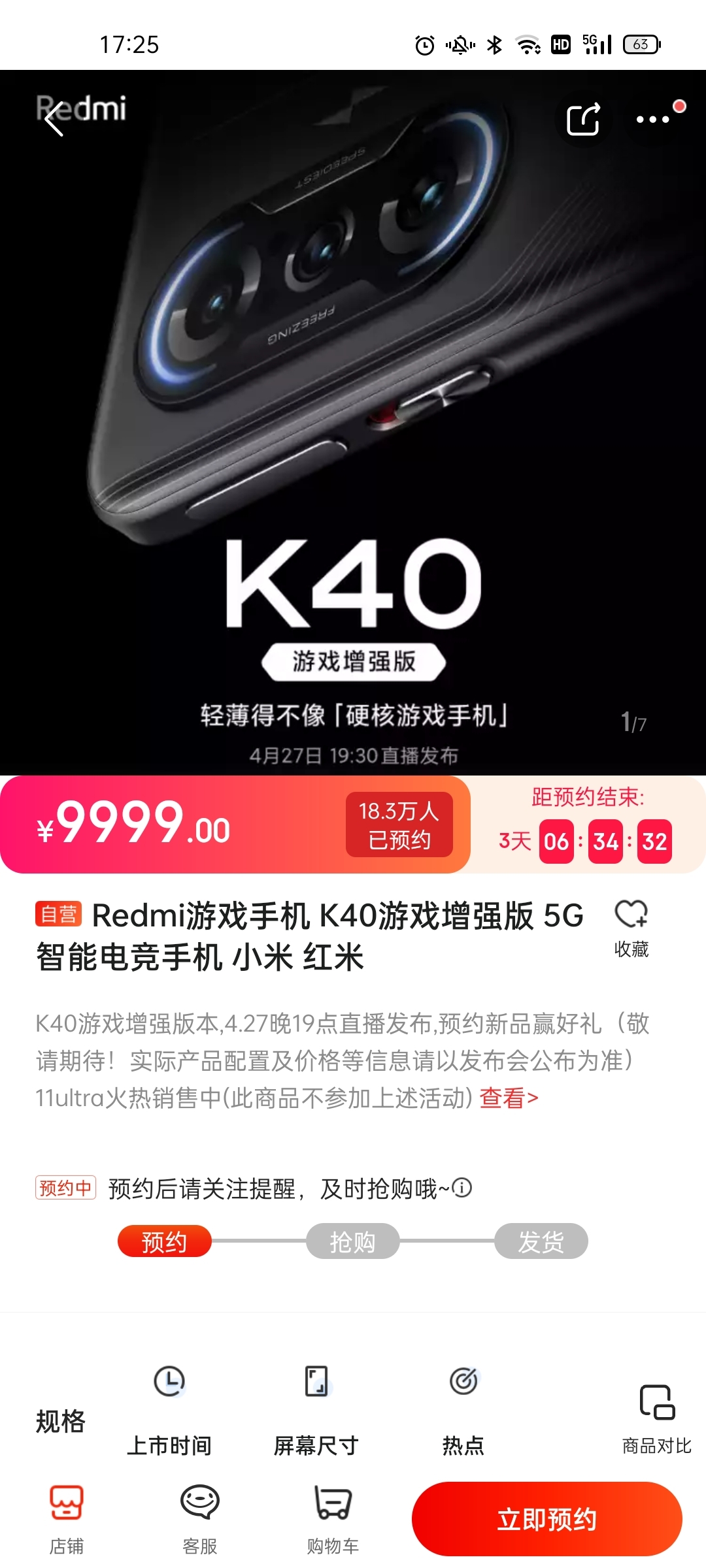View the K40 product image gallery
The width and height of the screenshot is (706, 1568).
353,418
